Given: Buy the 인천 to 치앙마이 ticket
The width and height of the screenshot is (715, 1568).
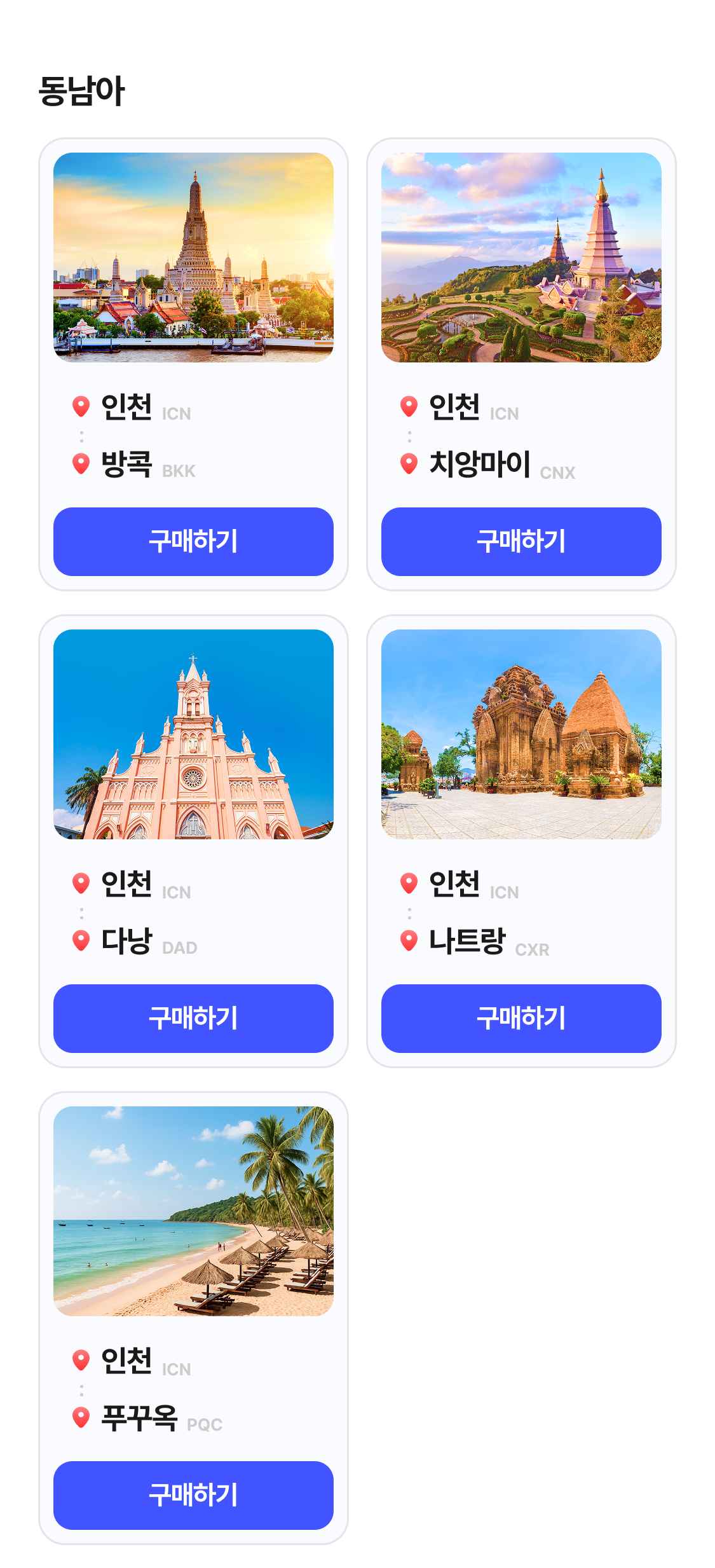Looking at the screenshot, I should 521,542.
